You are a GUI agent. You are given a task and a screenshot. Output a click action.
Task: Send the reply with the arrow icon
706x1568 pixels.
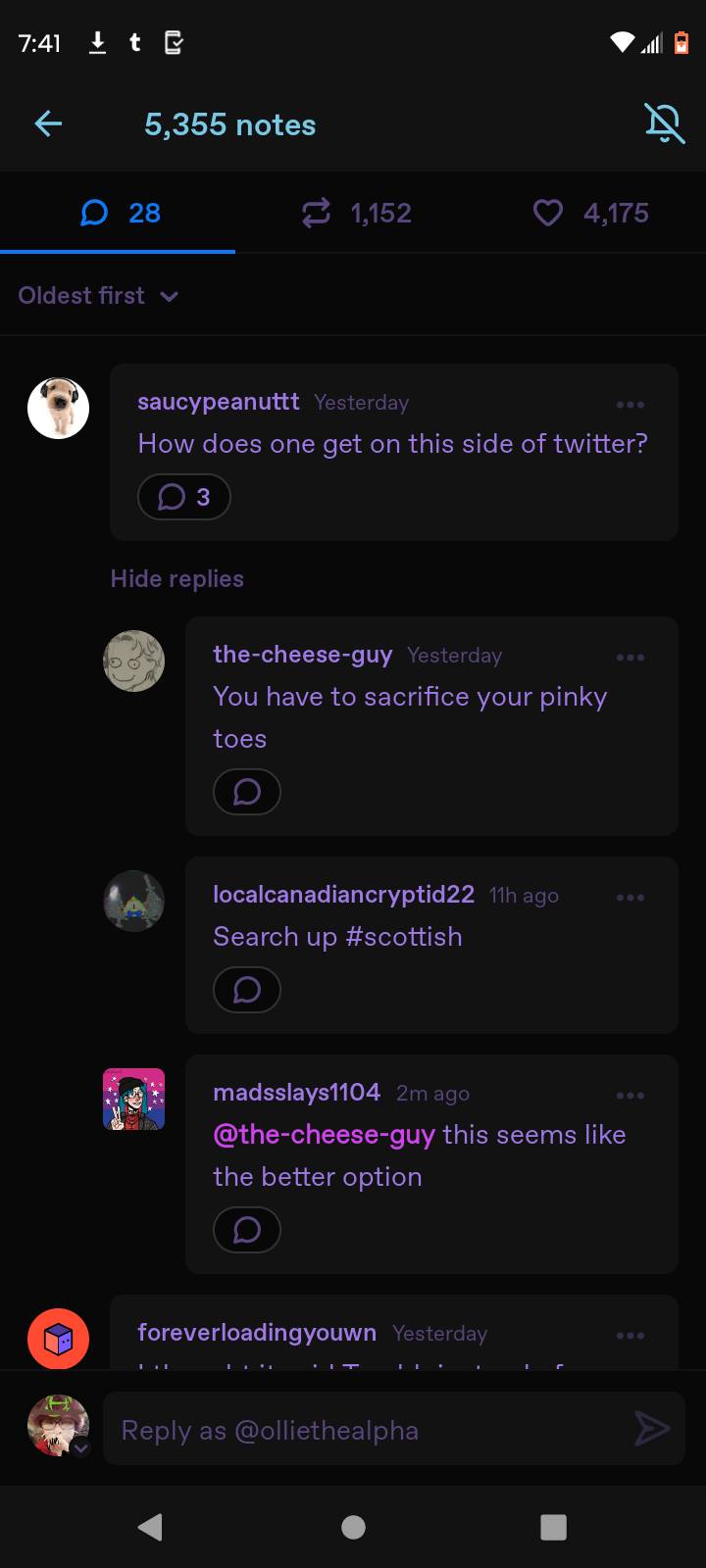point(651,1429)
